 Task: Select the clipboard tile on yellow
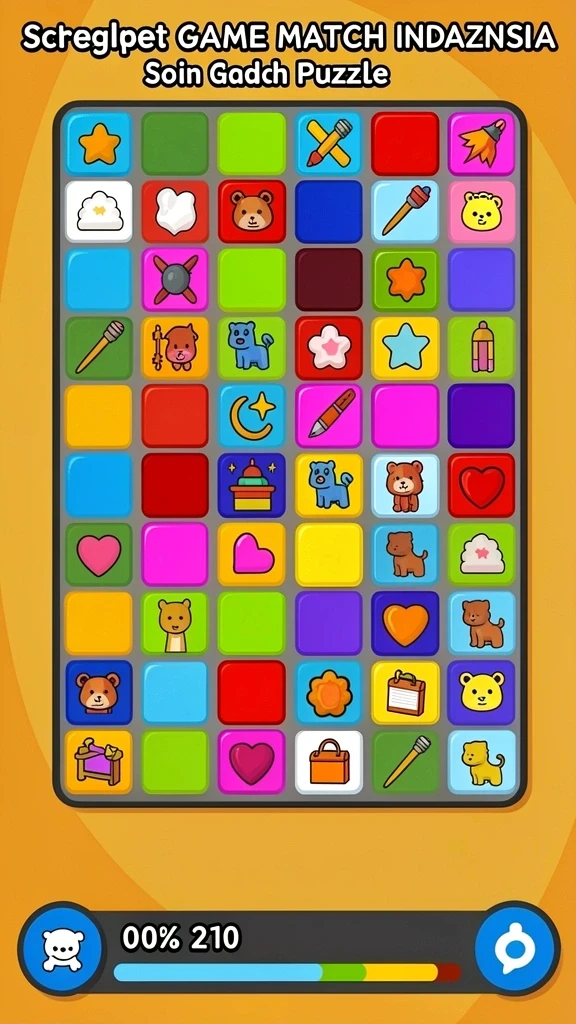point(405,692)
